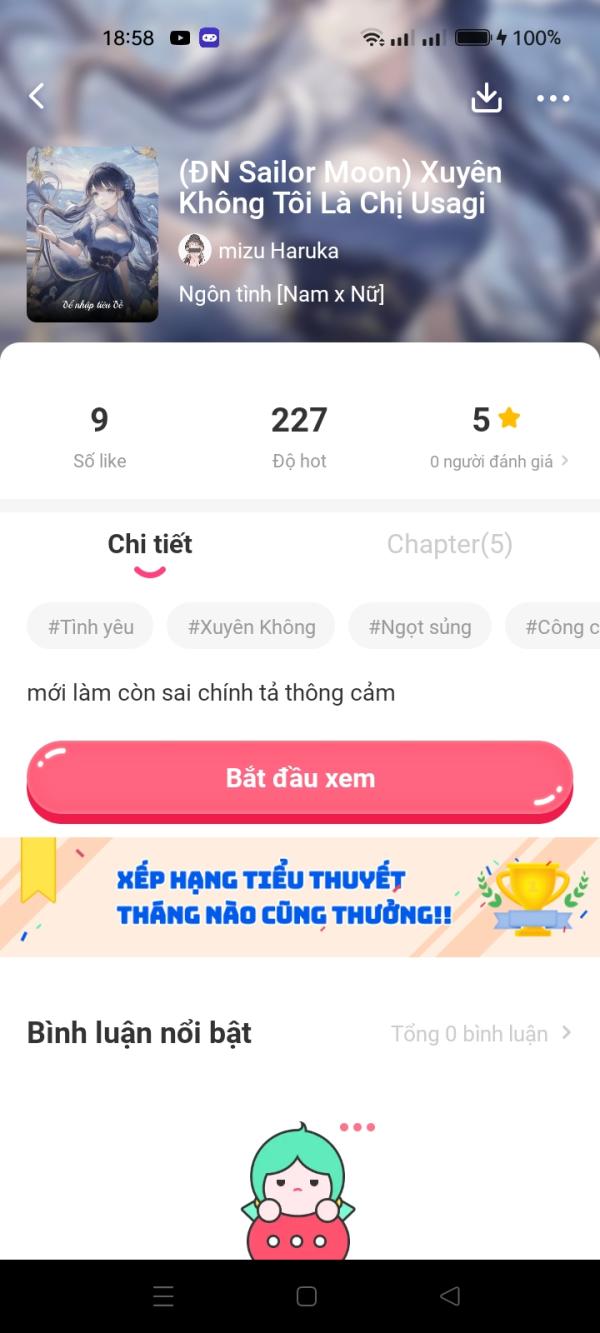600x1333 pixels.
Task: Open the Xếp hạng tiểu thuyết banner
Action: pos(300,897)
